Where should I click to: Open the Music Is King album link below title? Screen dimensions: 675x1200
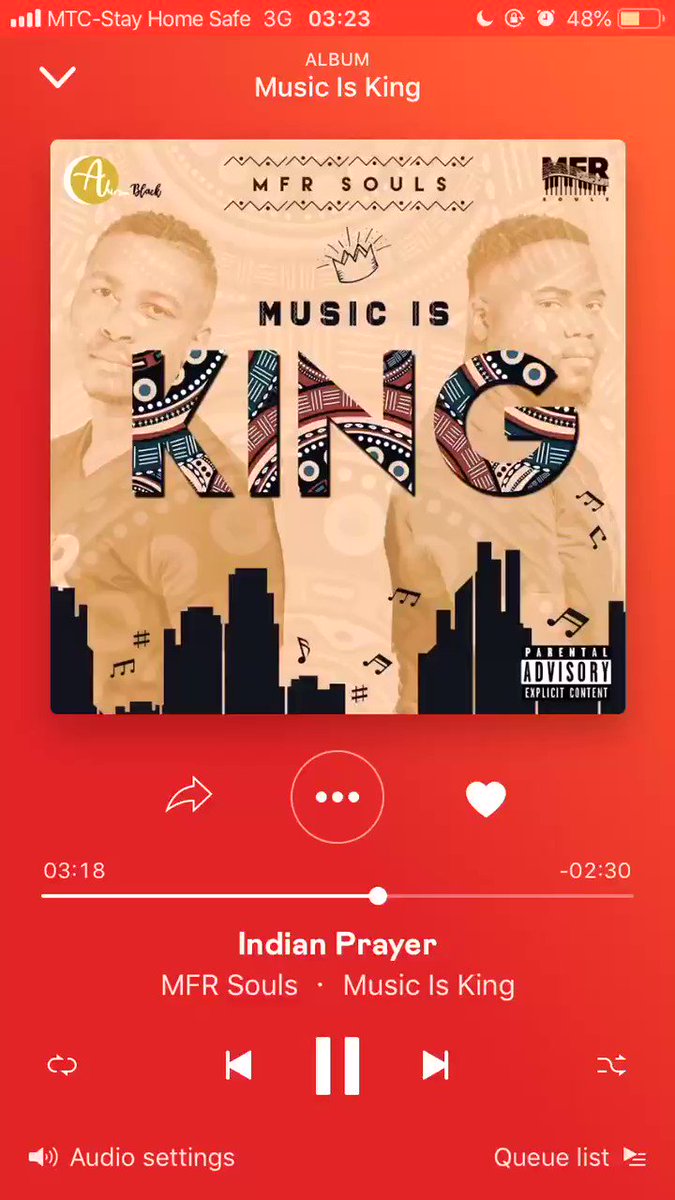tap(429, 986)
